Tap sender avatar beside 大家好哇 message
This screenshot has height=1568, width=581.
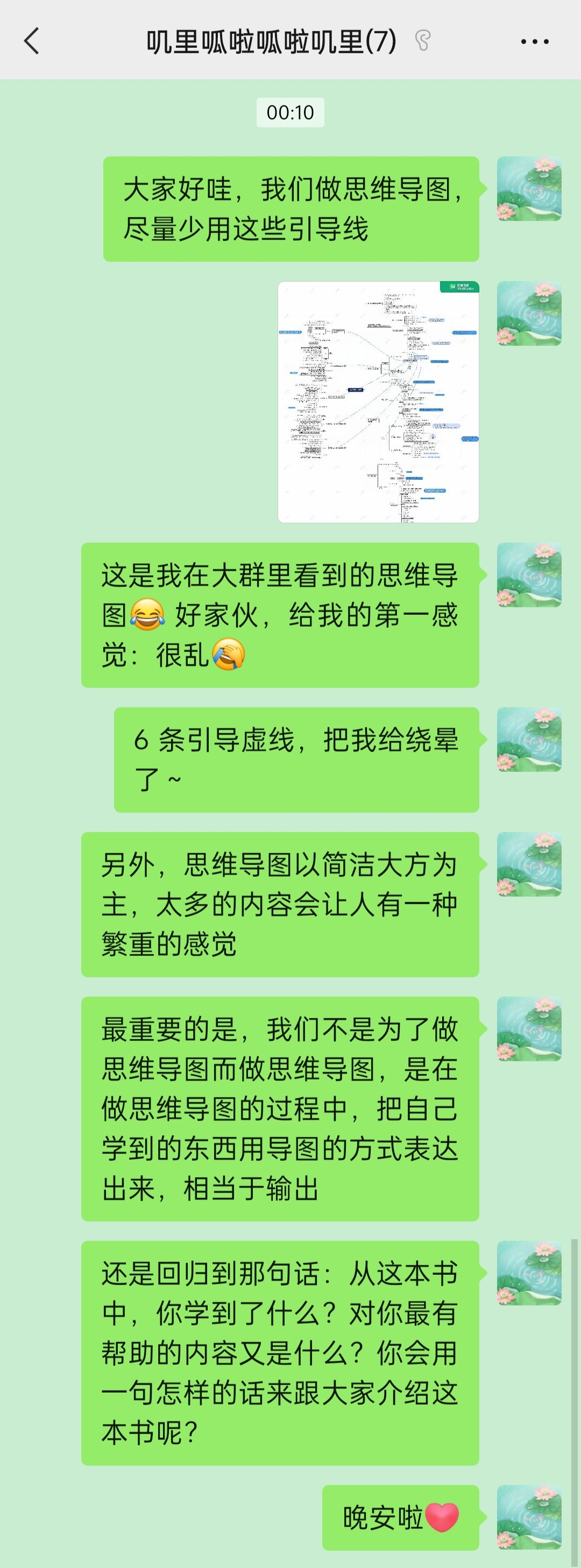click(x=529, y=189)
